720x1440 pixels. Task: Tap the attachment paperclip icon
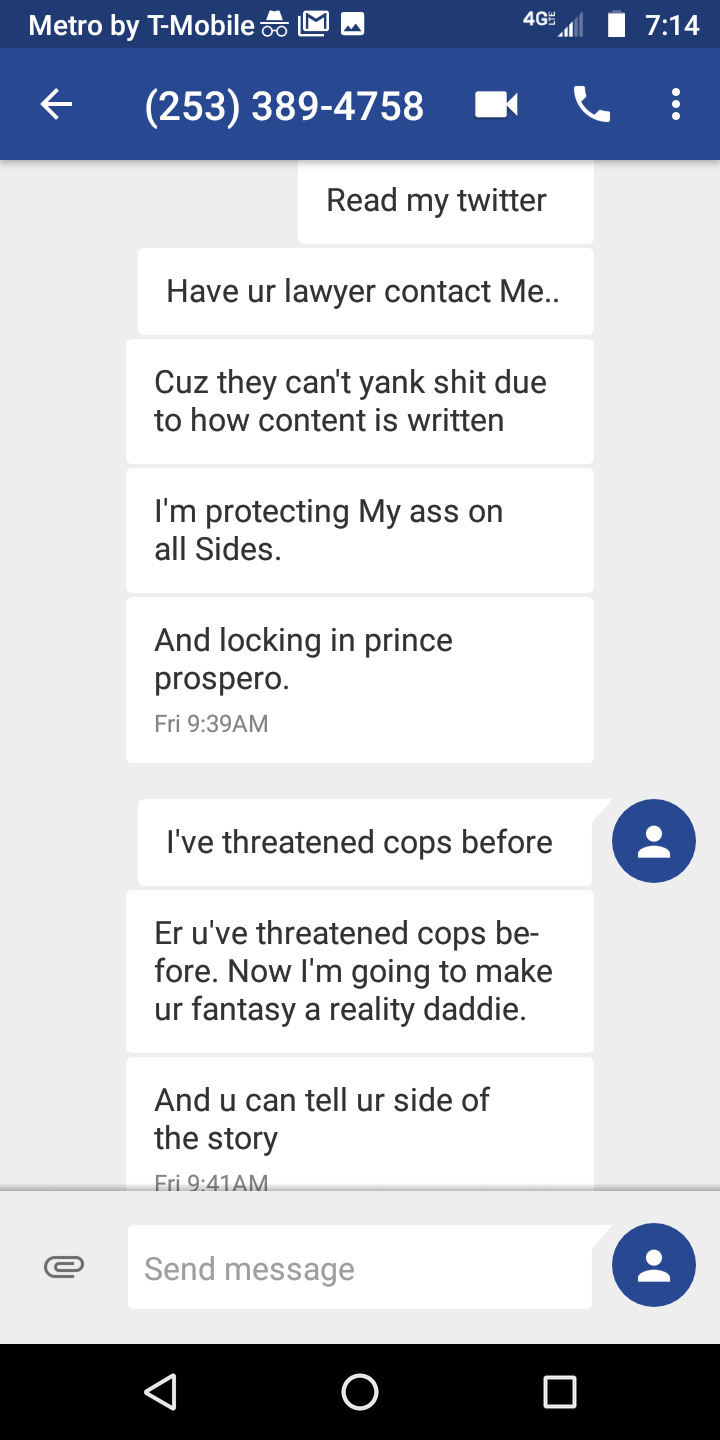click(64, 1268)
